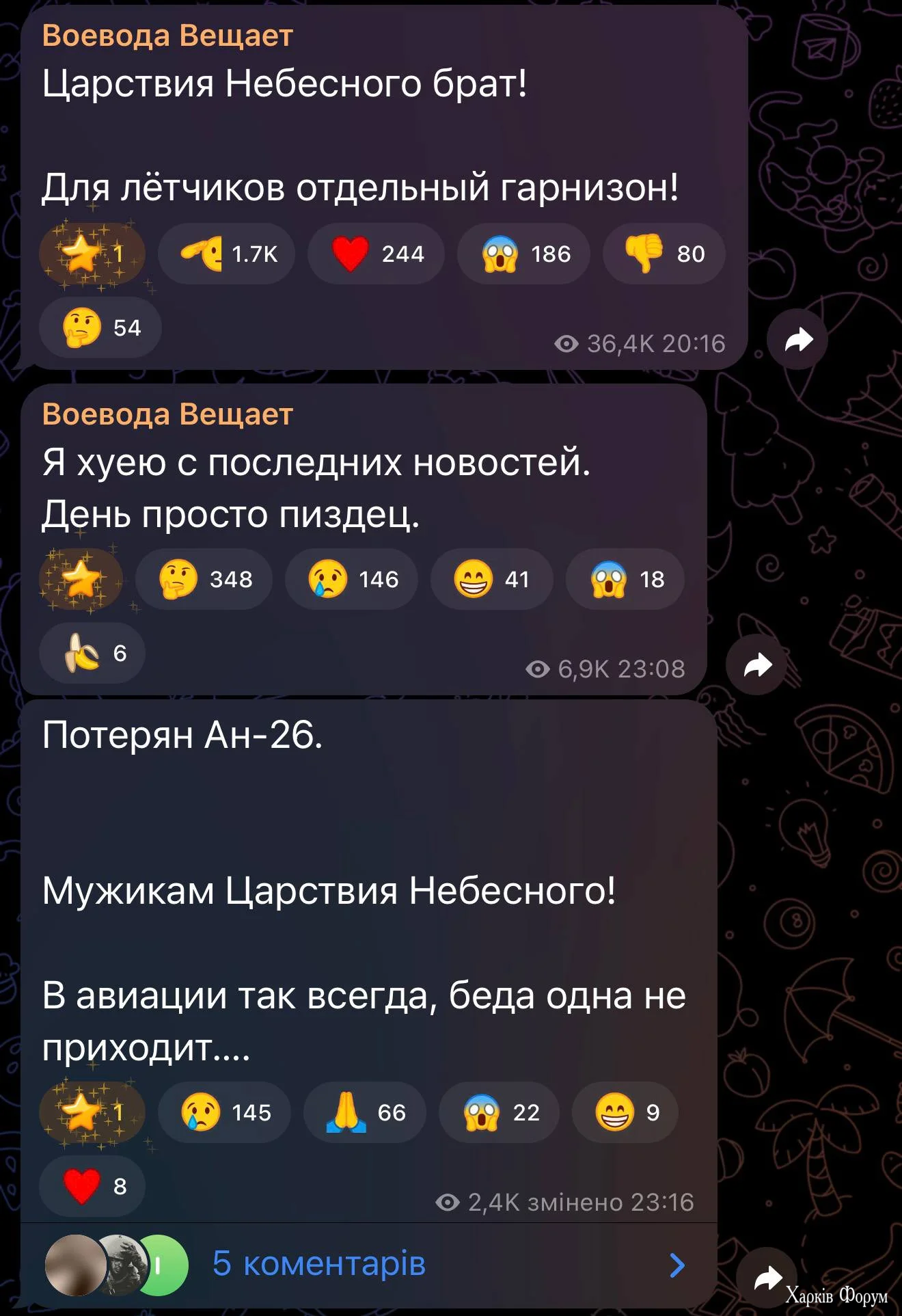React with the crying face showing 145
Screen dimensions: 902x1316
click(225, 1112)
